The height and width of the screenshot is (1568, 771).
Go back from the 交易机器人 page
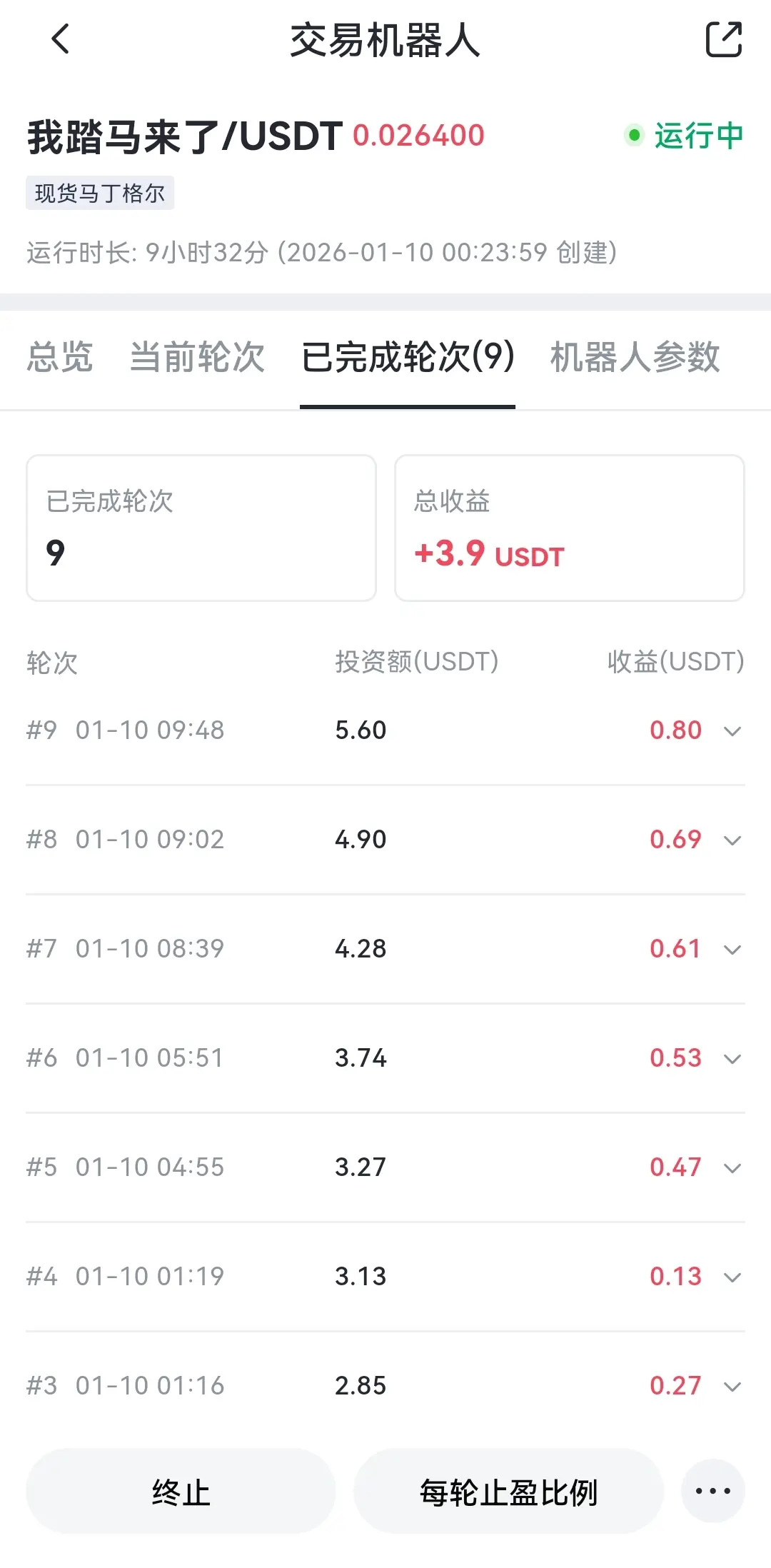coord(61,39)
